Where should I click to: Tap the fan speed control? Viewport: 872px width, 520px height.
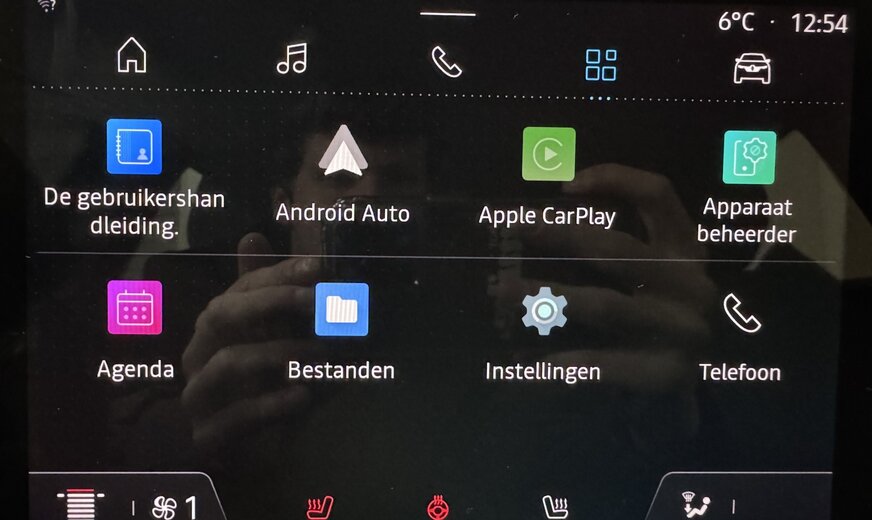pyautogui.click(x=174, y=506)
